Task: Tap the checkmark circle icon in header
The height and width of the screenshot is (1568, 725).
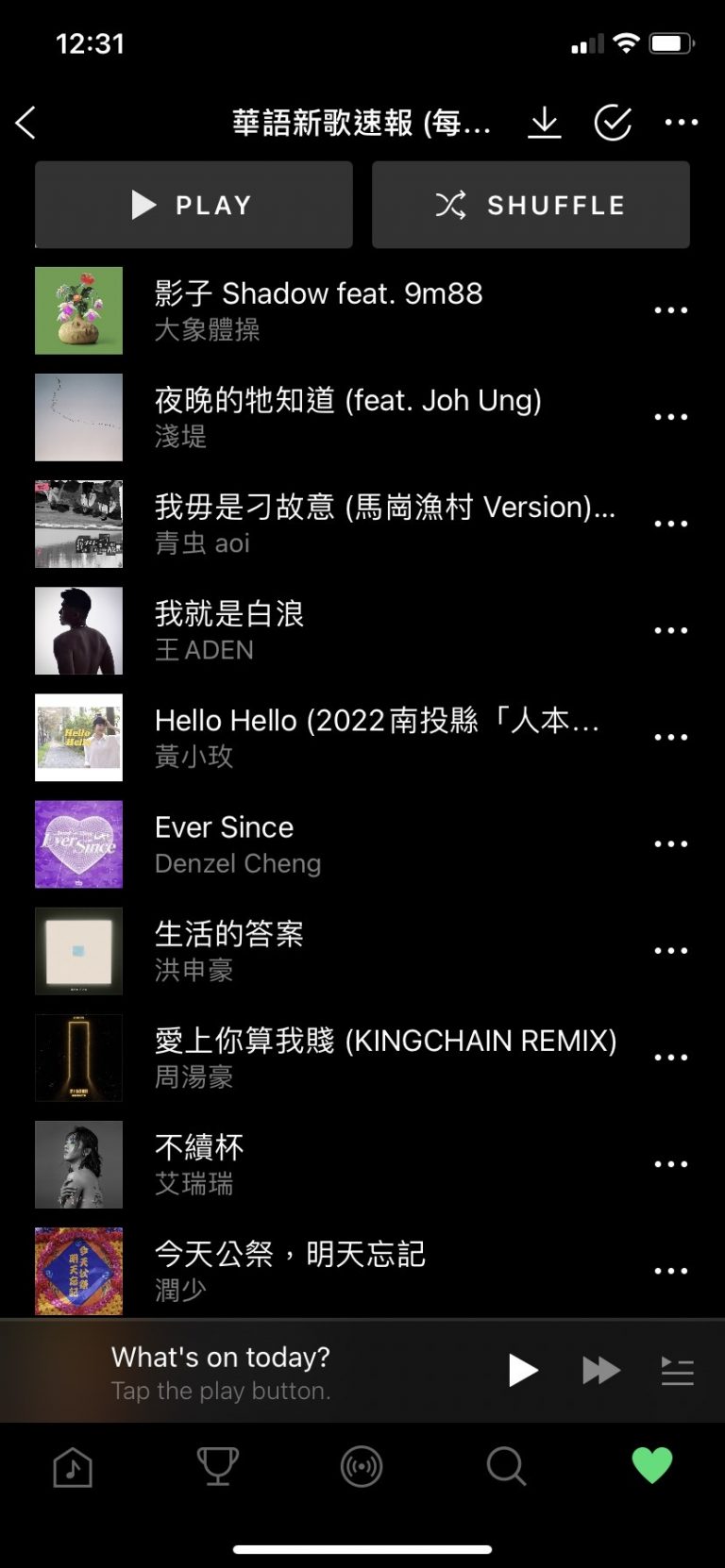Action: point(613,123)
